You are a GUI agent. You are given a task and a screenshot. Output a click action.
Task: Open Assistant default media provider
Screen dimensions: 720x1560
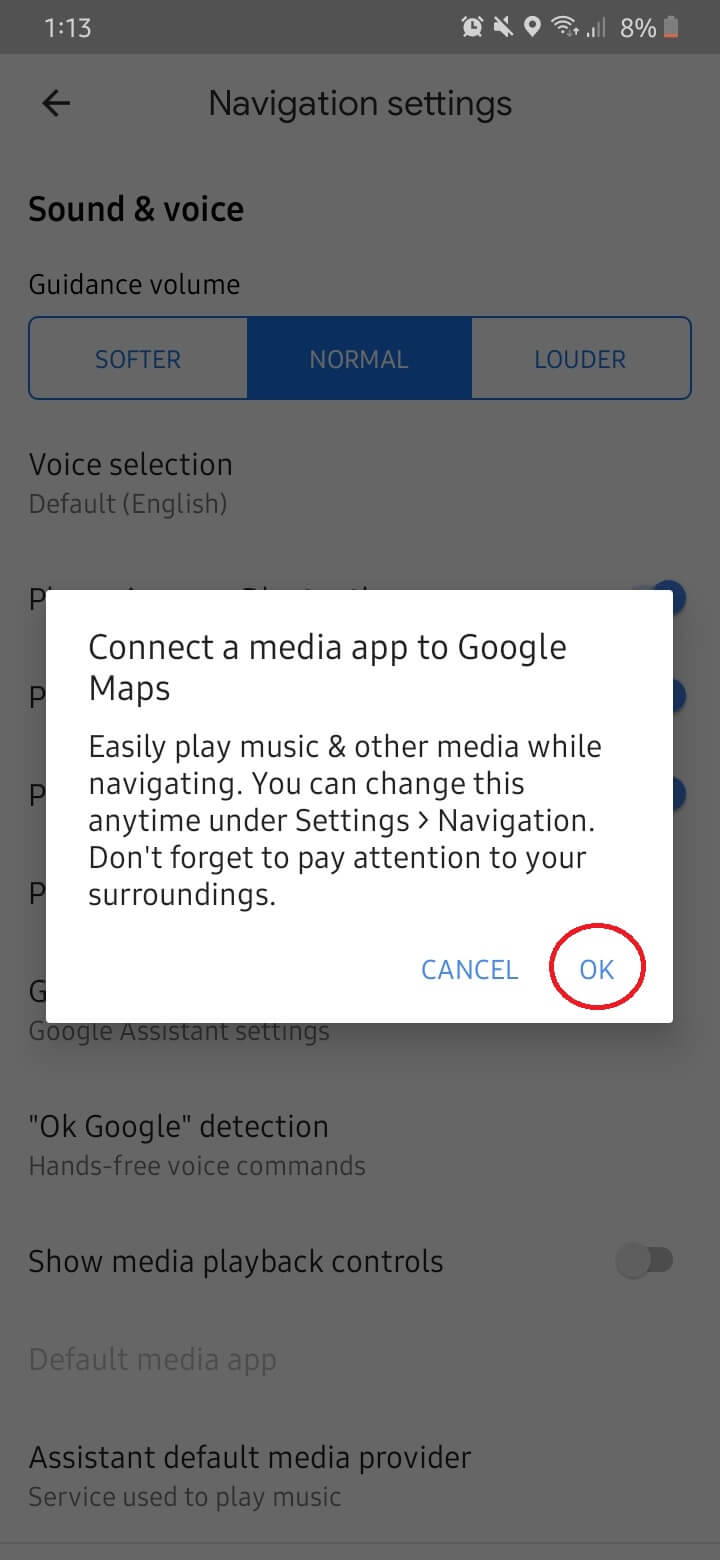point(249,1475)
